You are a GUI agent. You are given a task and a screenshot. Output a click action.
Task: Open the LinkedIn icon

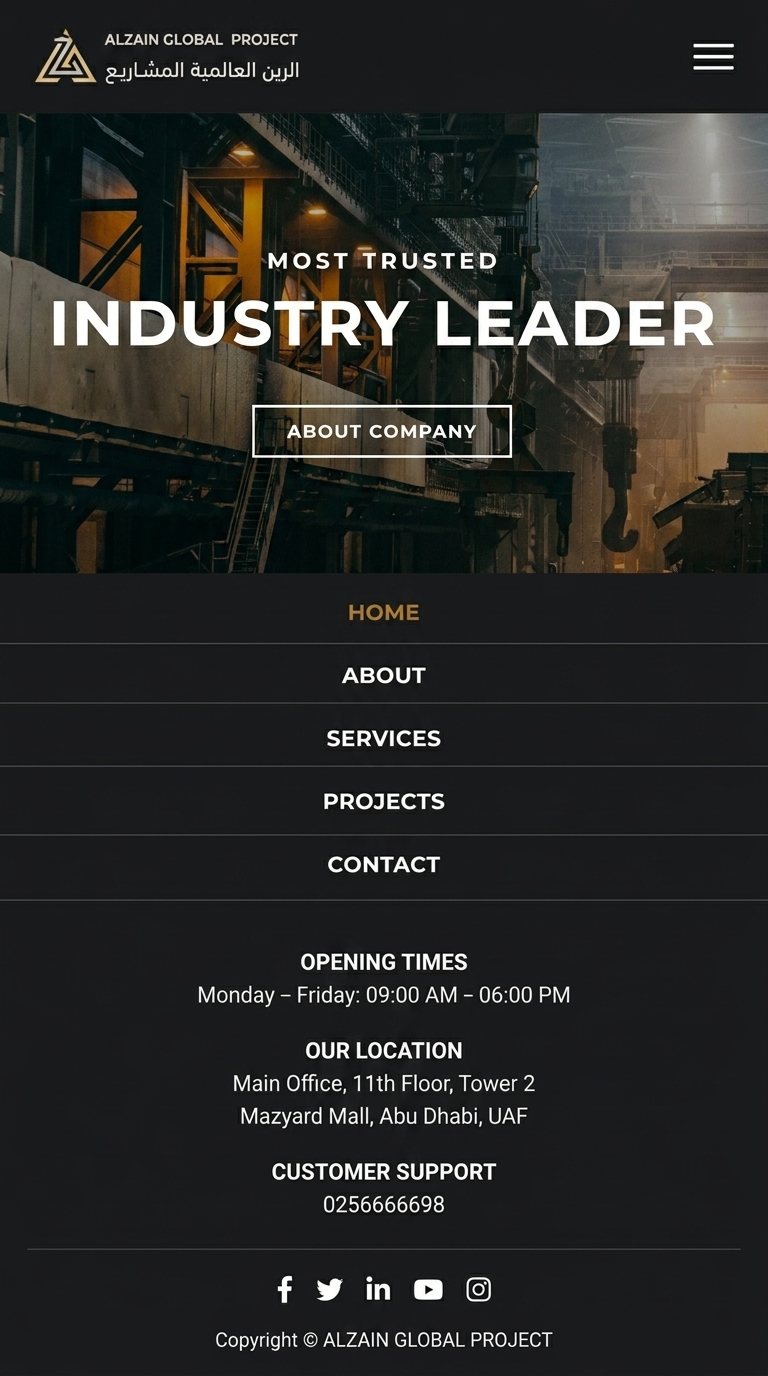click(x=378, y=1289)
